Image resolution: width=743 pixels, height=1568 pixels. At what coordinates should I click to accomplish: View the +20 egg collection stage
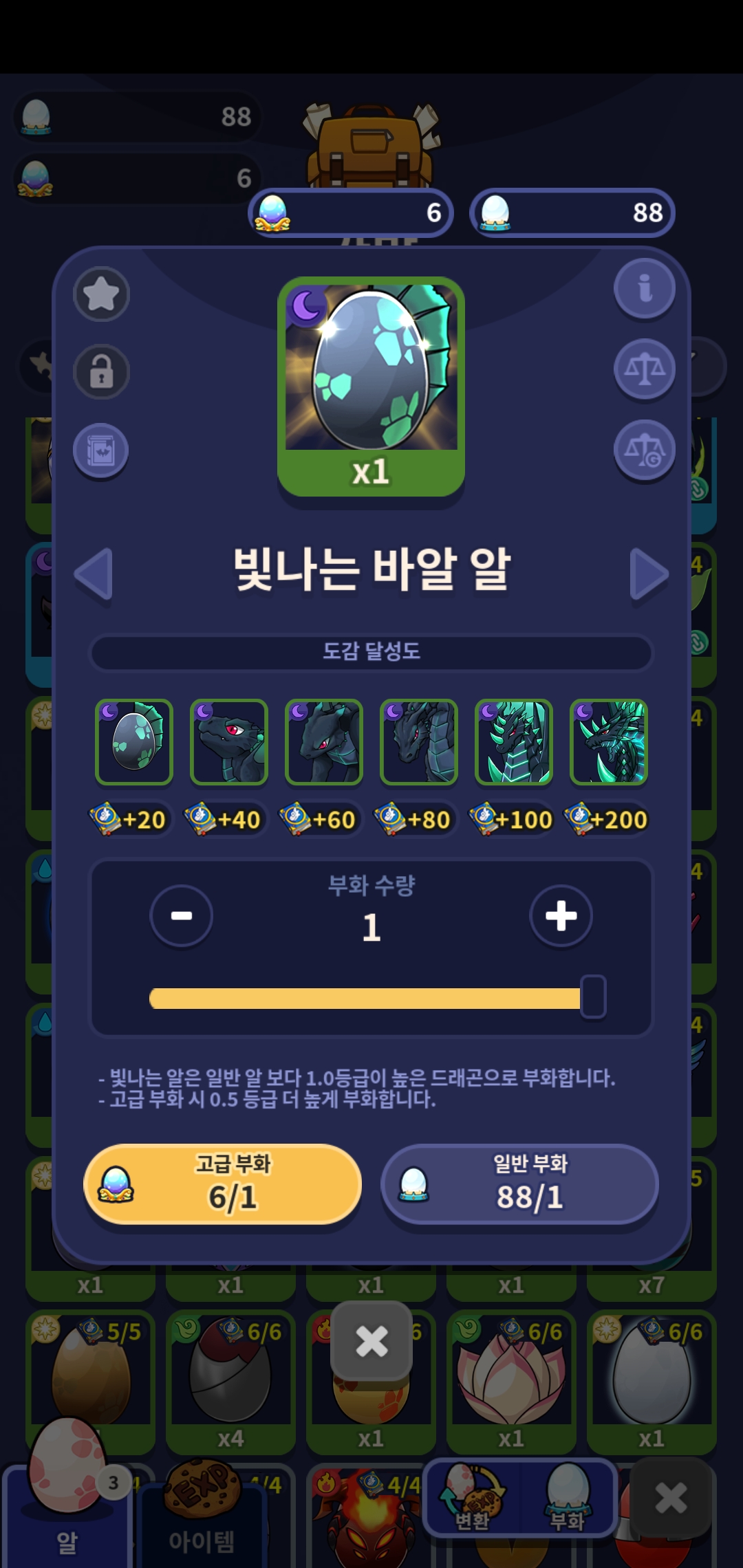pyautogui.click(x=134, y=742)
